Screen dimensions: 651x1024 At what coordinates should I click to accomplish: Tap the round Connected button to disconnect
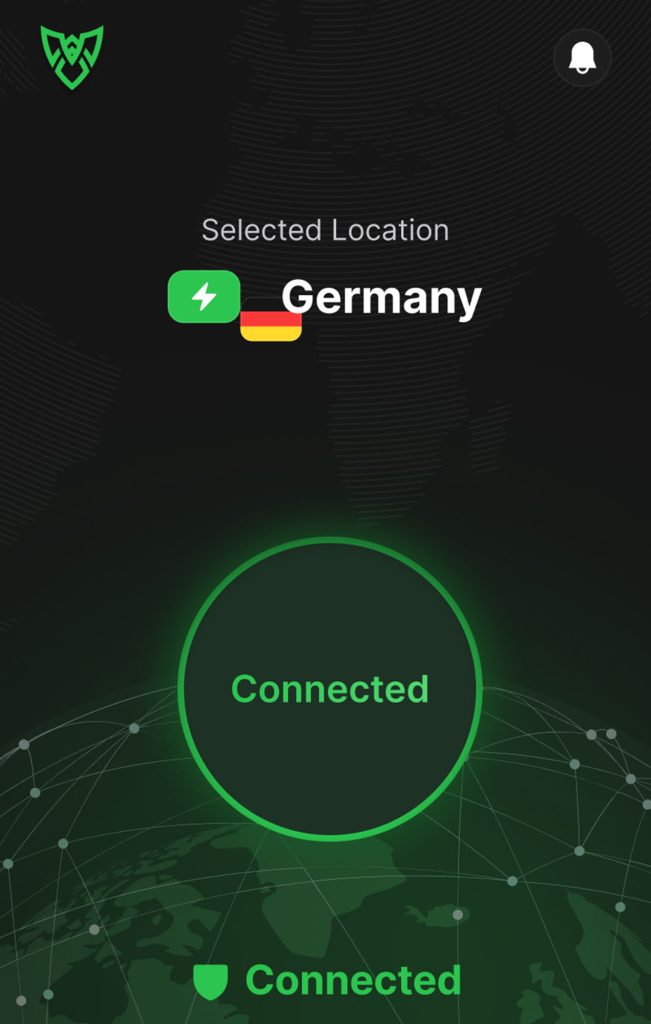(330, 688)
